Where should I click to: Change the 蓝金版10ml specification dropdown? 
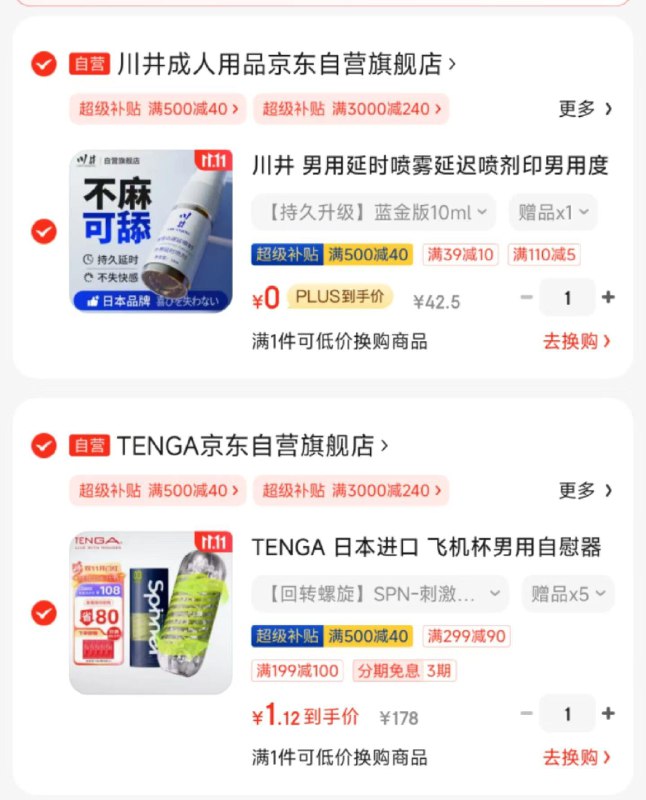374,212
